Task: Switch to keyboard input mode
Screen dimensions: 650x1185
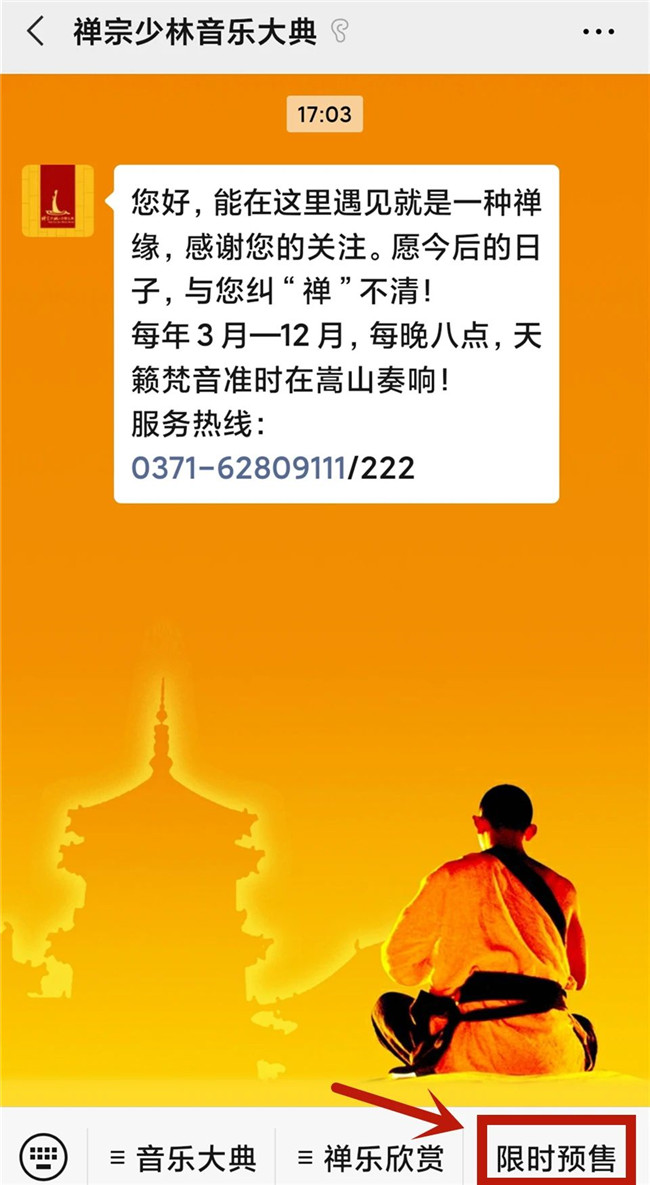Action: pyautogui.click(x=43, y=1158)
